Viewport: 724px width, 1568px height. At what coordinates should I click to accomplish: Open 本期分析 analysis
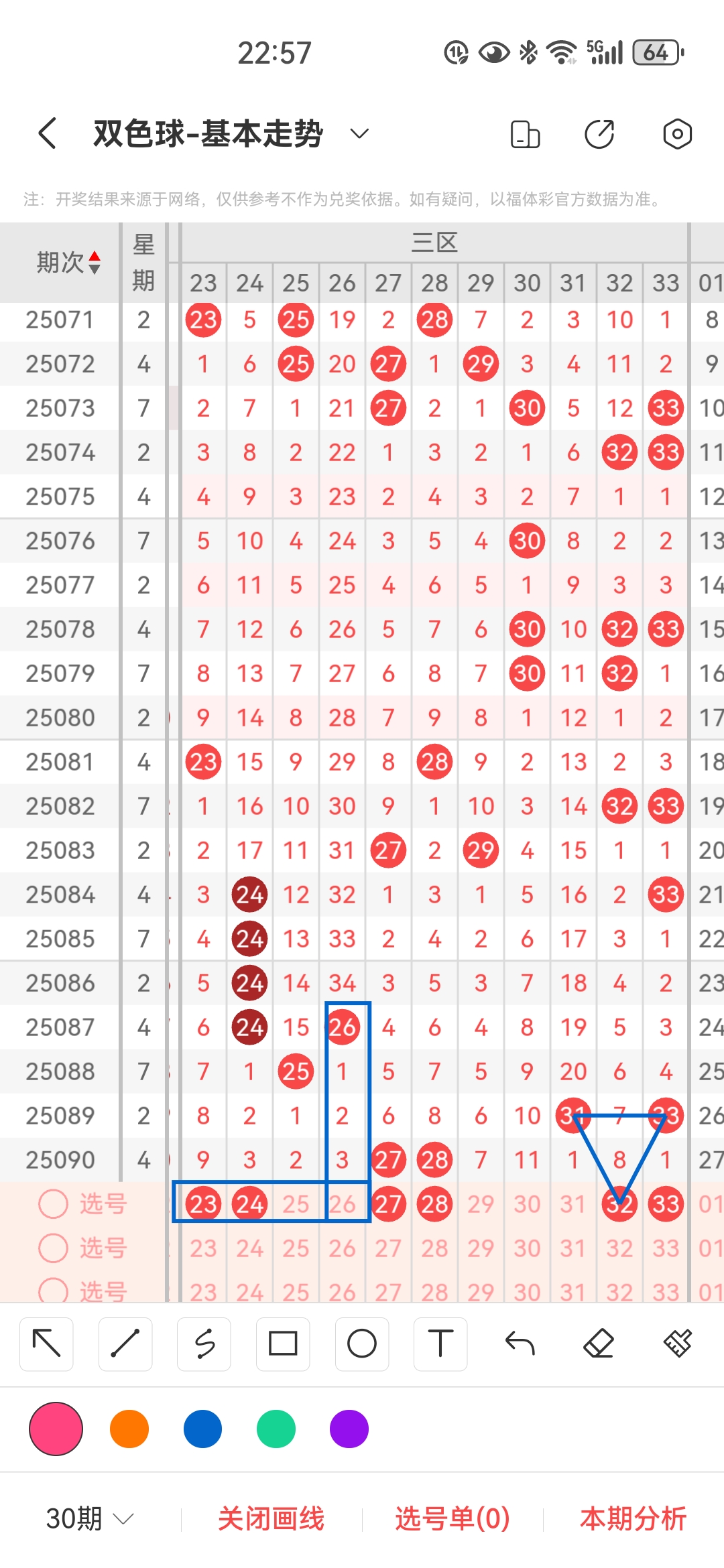[633, 1518]
